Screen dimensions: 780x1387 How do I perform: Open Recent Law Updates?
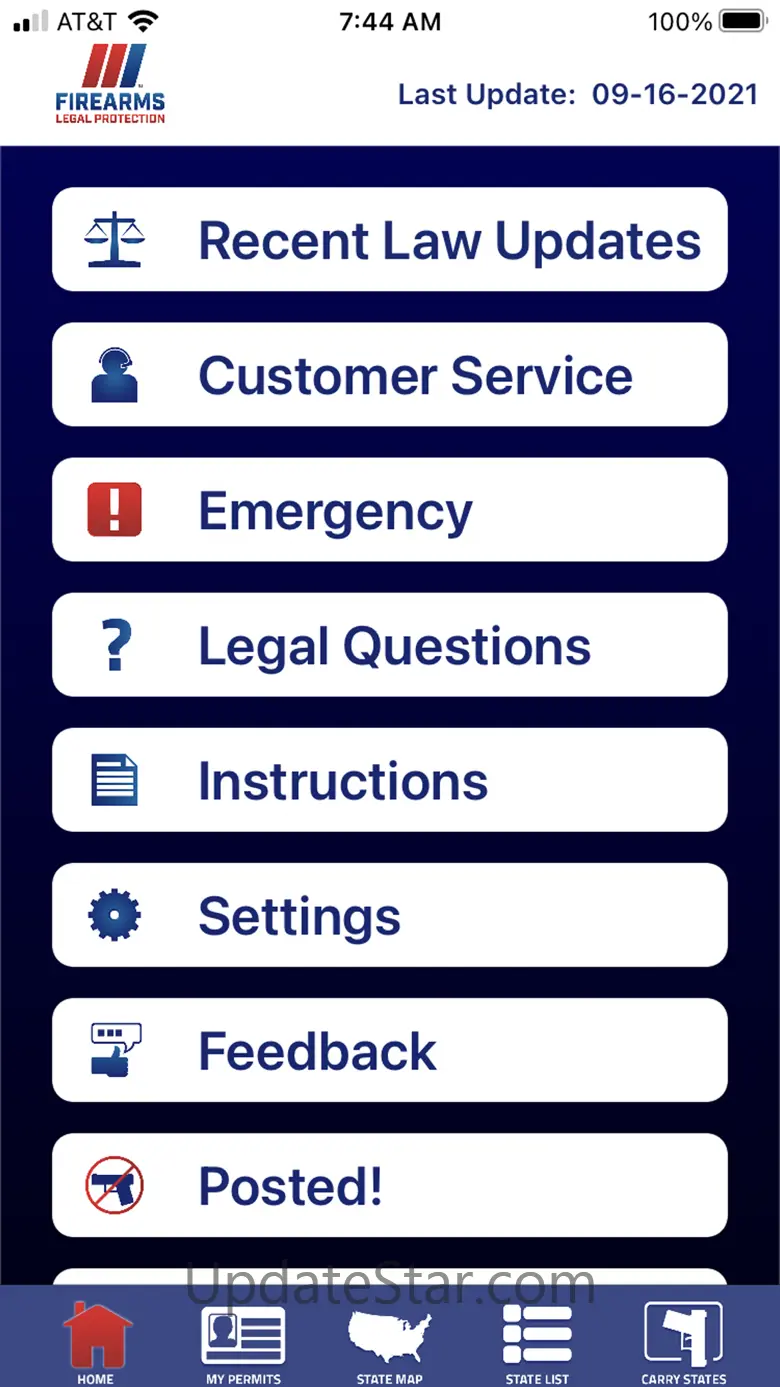coord(390,240)
